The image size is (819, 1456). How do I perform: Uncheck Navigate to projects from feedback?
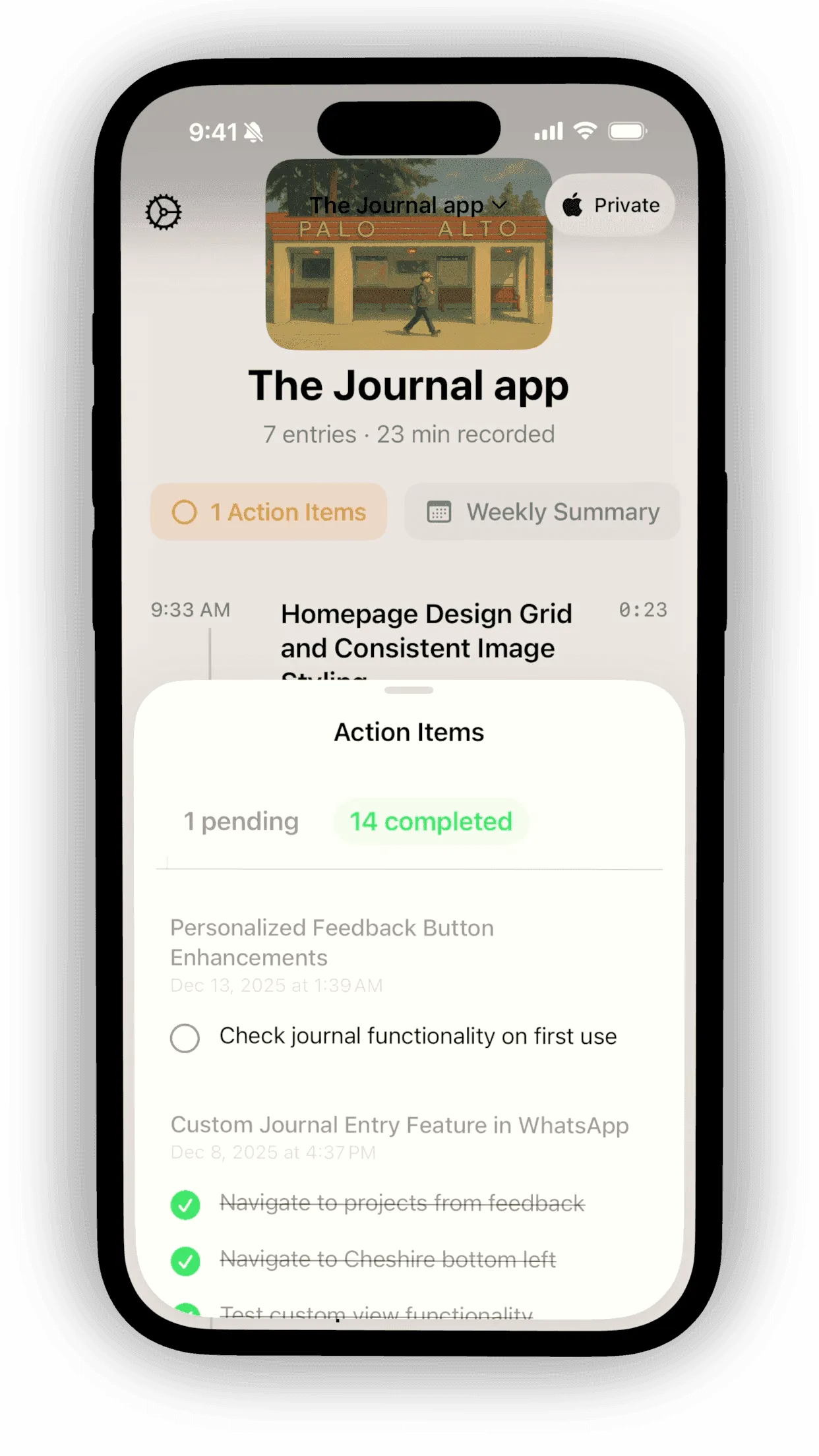tap(185, 1205)
